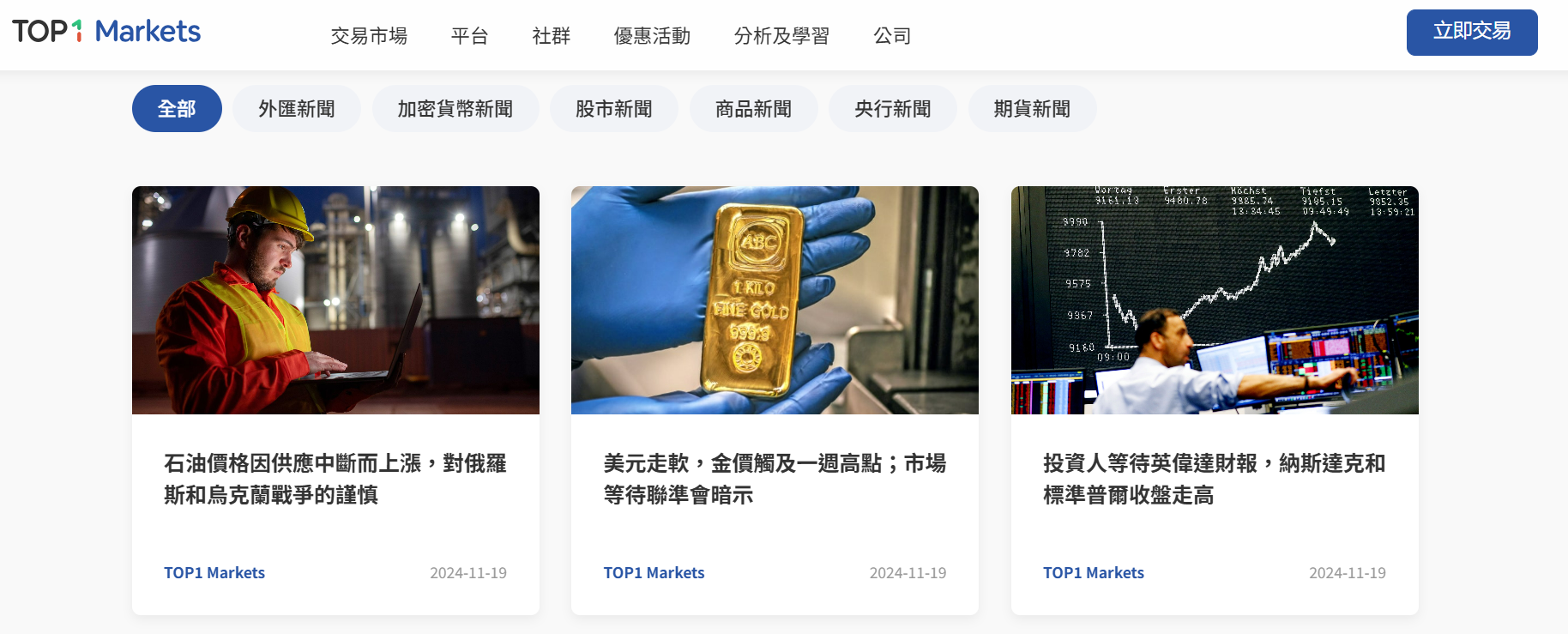The image size is (1568, 634).
Task: Open the gold price 美元走軟 article
Action: click(x=774, y=479)
